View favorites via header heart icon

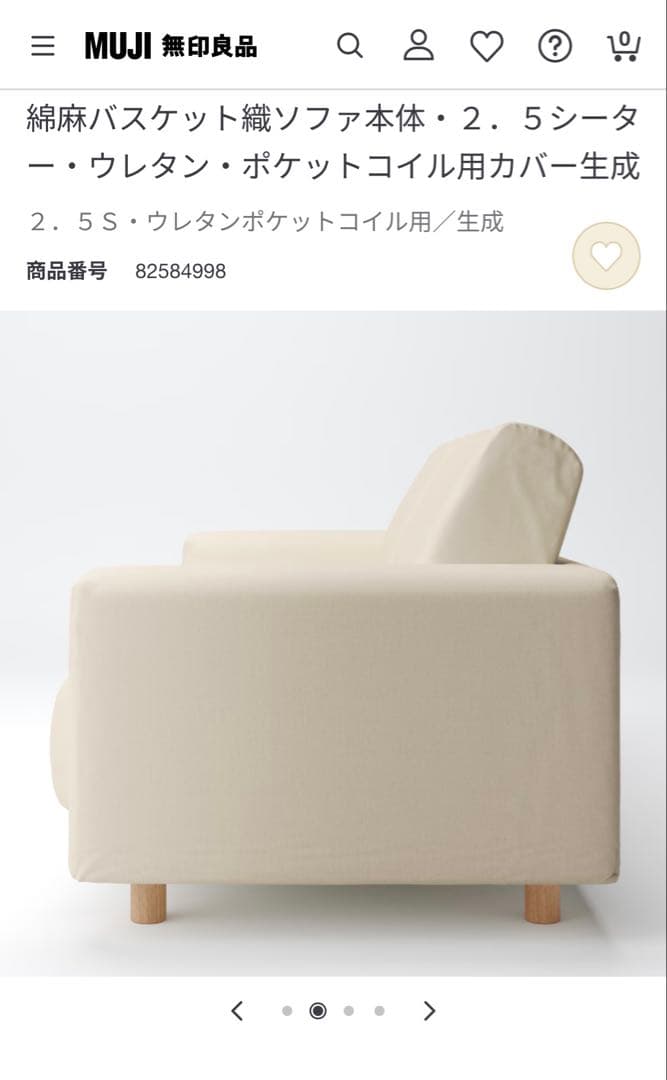click(487, 46)
